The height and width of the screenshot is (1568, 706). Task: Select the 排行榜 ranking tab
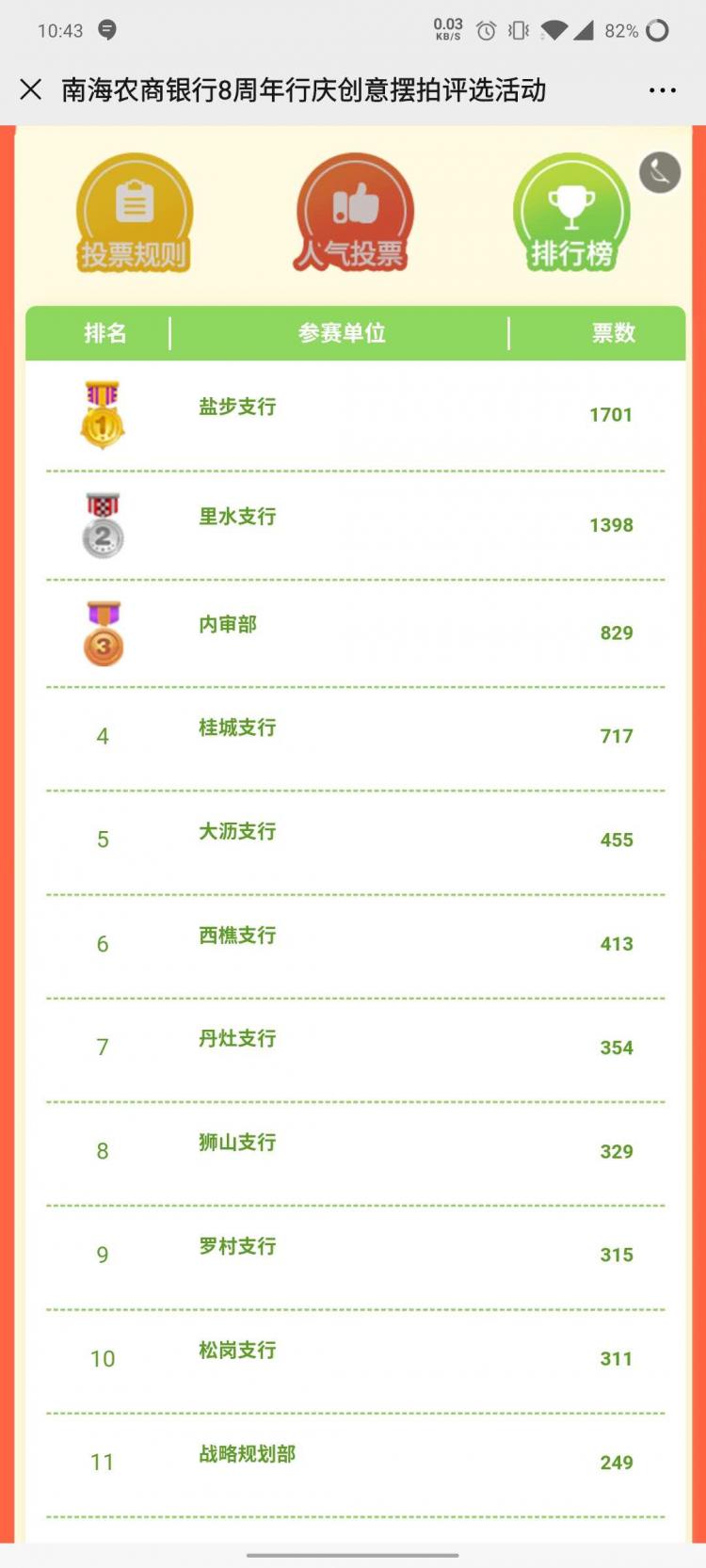571,215
